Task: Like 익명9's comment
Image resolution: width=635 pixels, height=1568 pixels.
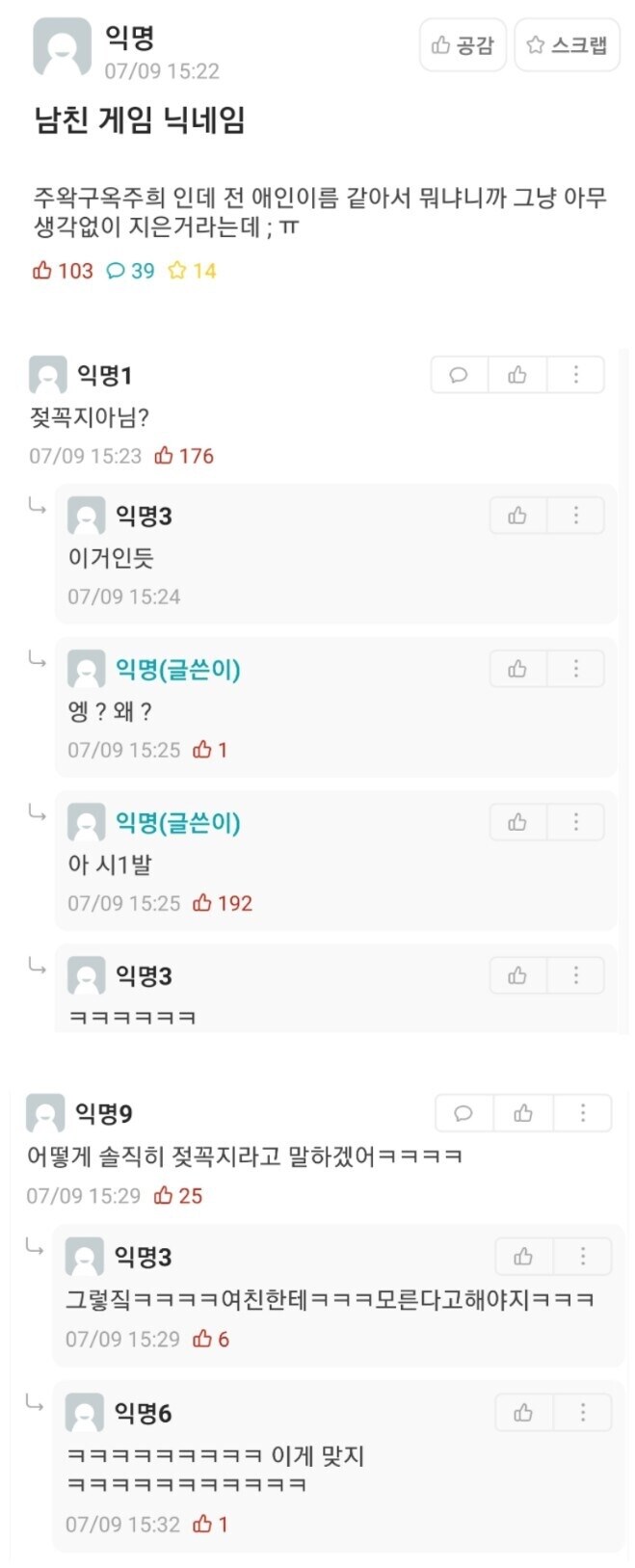Action: 523,1113
